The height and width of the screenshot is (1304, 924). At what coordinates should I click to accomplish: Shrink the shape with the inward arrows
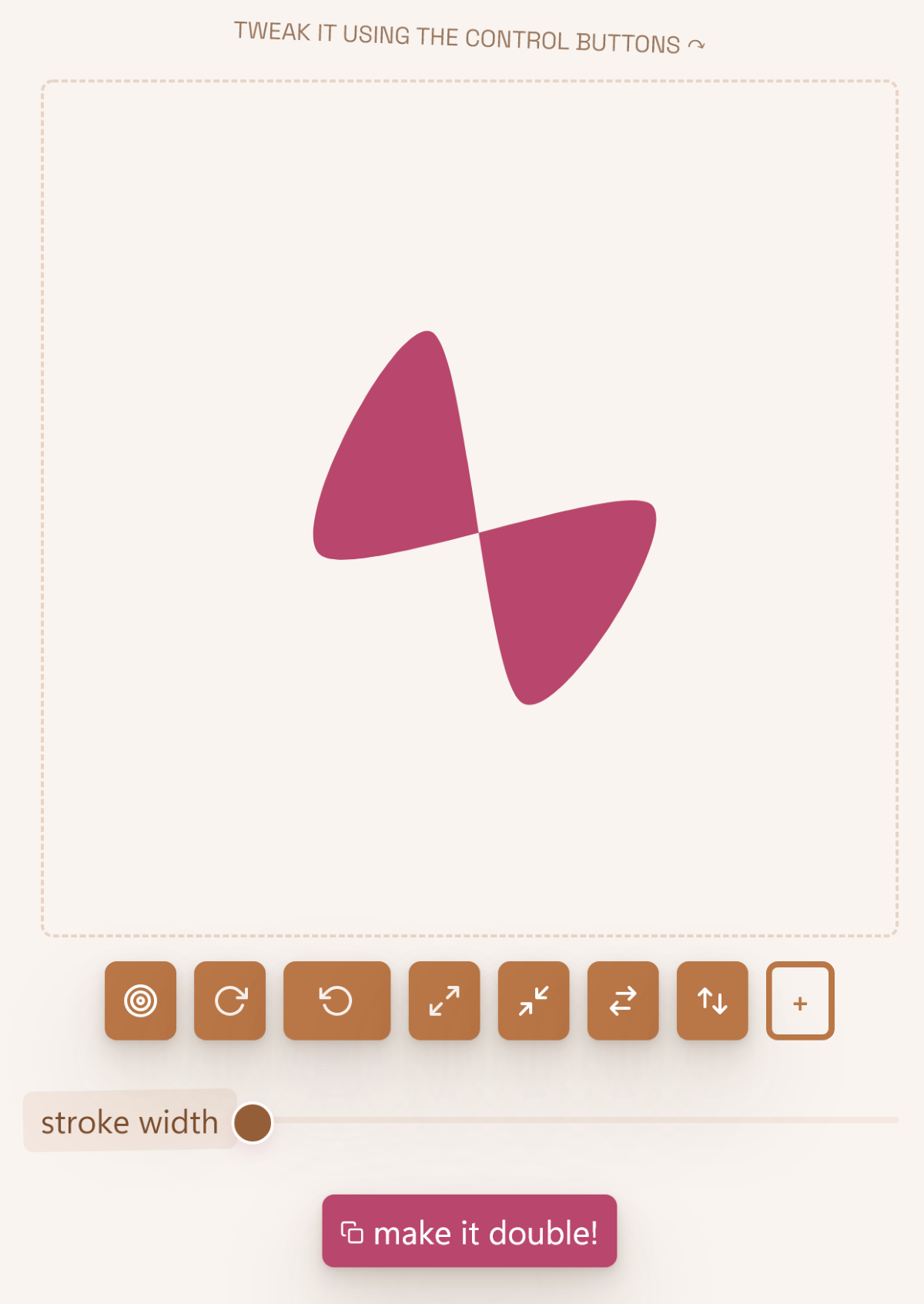click(x=534, y=1001)
